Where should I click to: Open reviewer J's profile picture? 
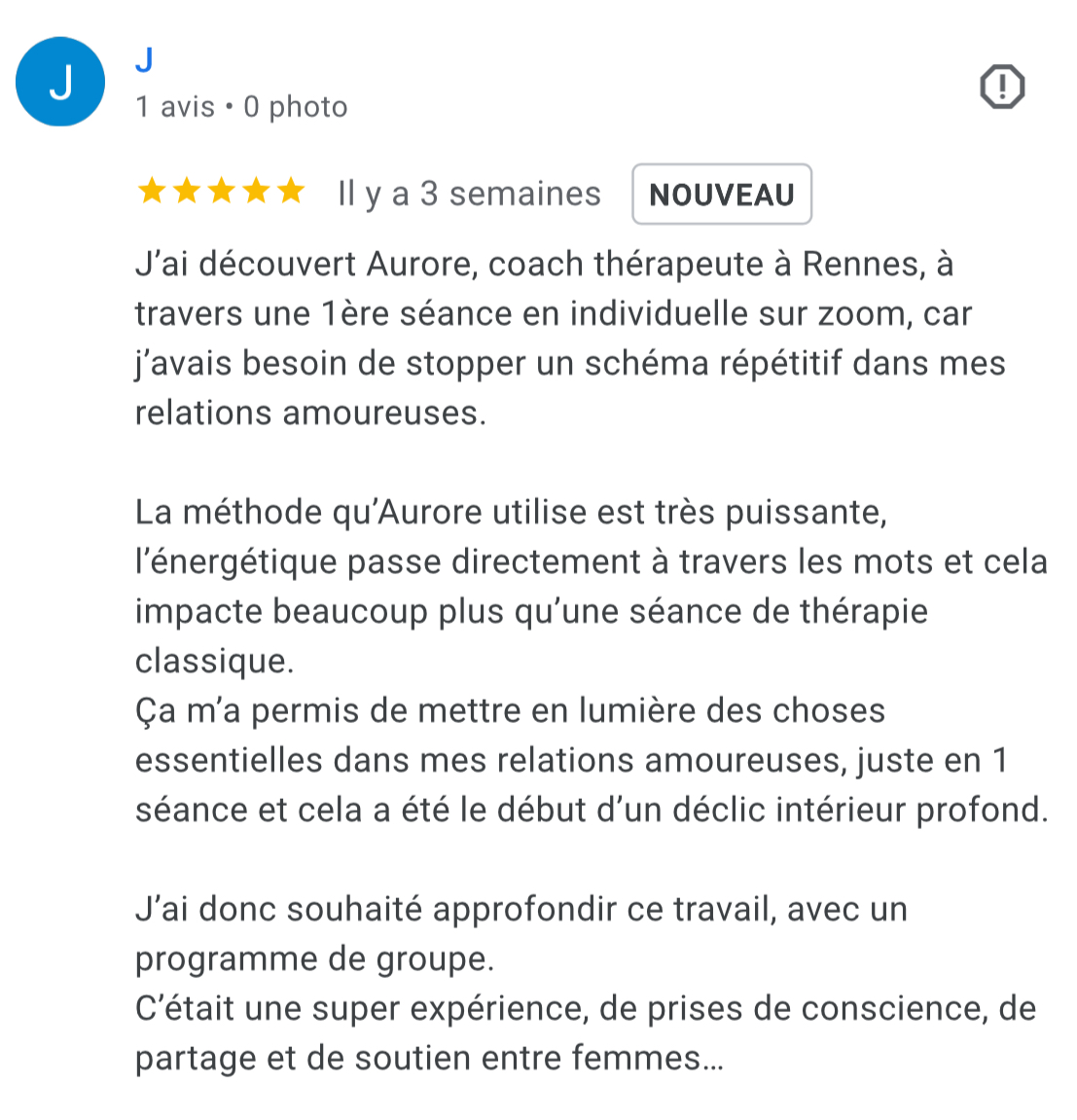coord(60,83)
